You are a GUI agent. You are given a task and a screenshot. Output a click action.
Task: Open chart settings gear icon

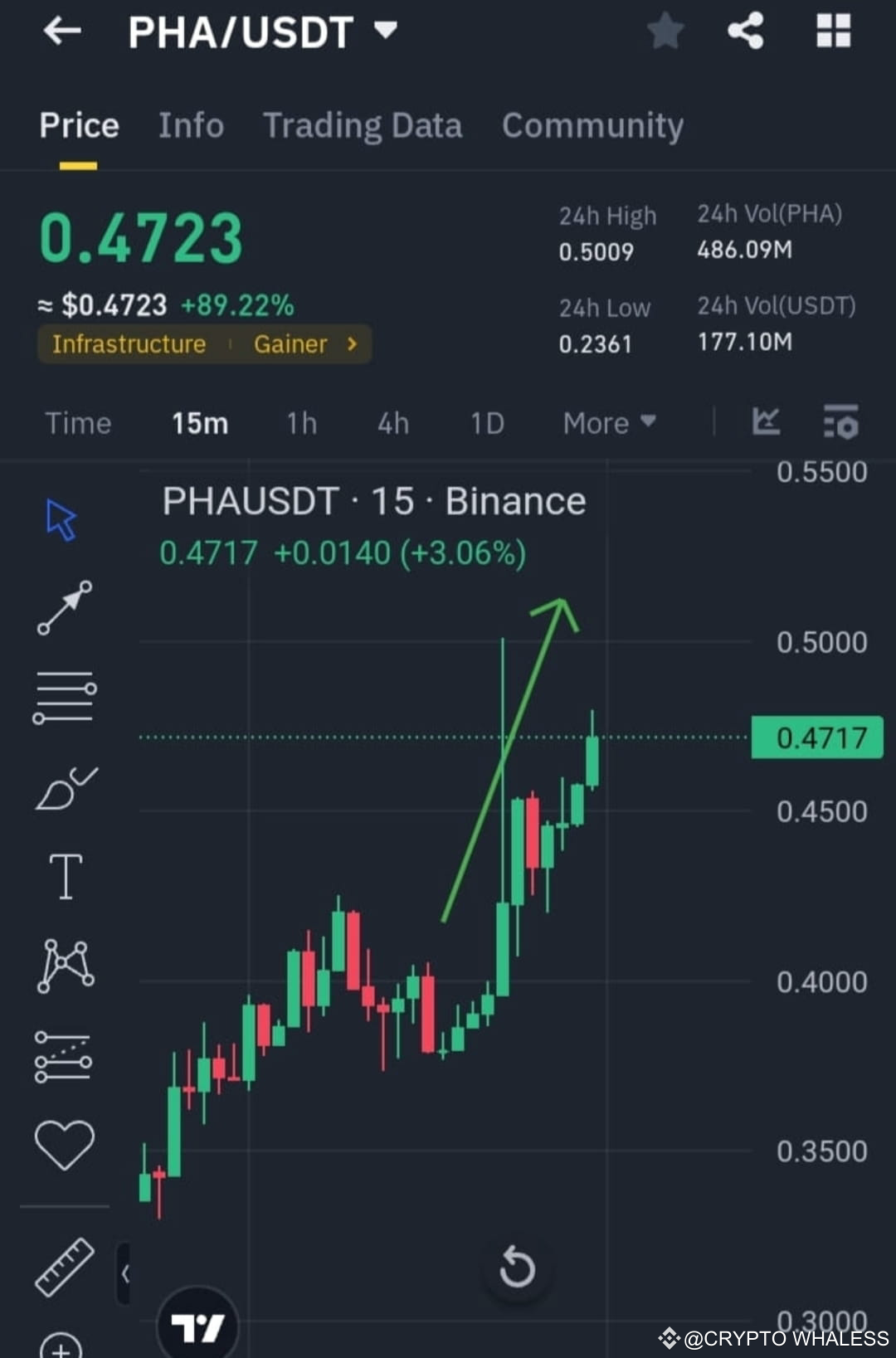tap(840, 423)
